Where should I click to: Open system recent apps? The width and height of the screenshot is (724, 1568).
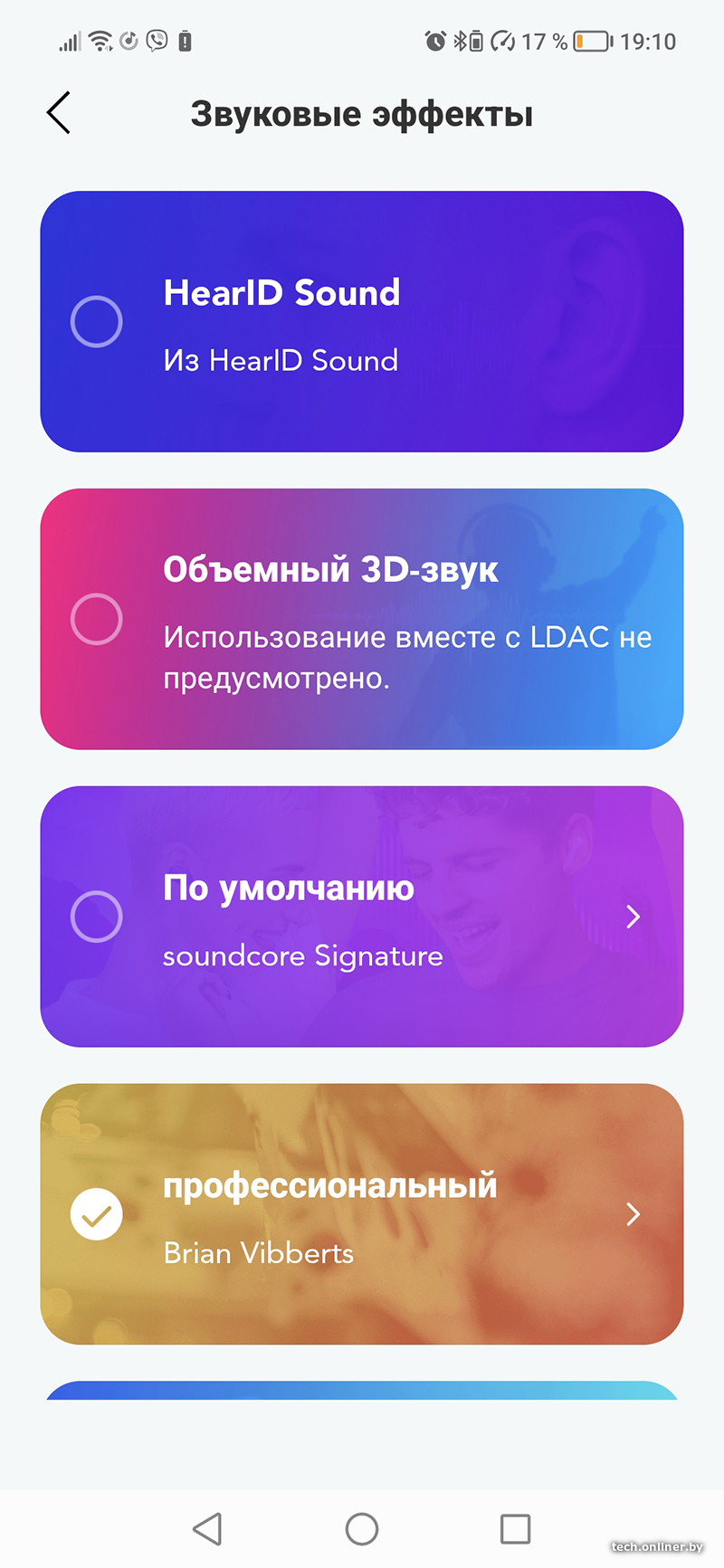click(x=515, y=1529)
